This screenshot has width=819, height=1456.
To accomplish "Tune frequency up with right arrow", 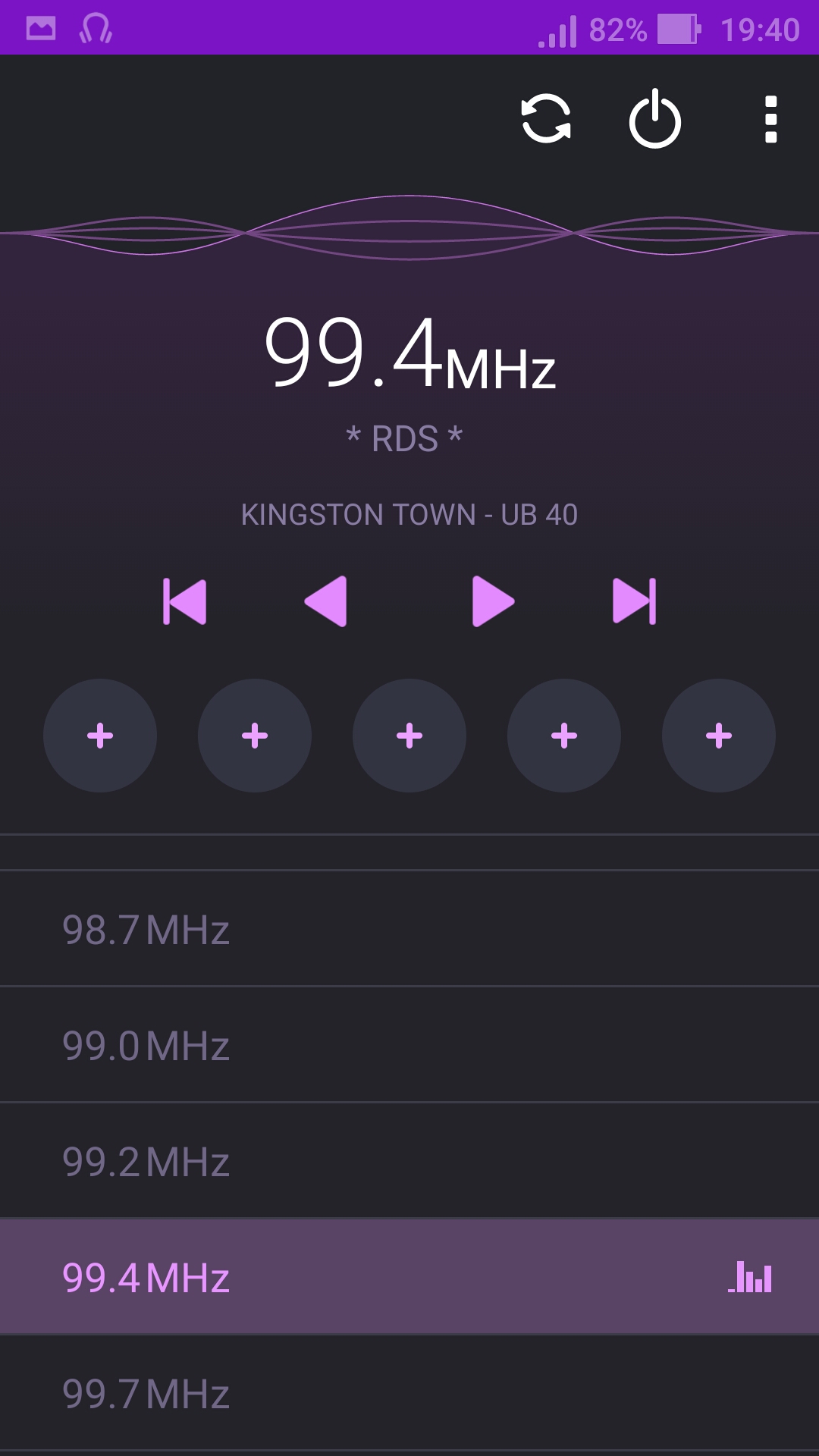I will 493,601.
